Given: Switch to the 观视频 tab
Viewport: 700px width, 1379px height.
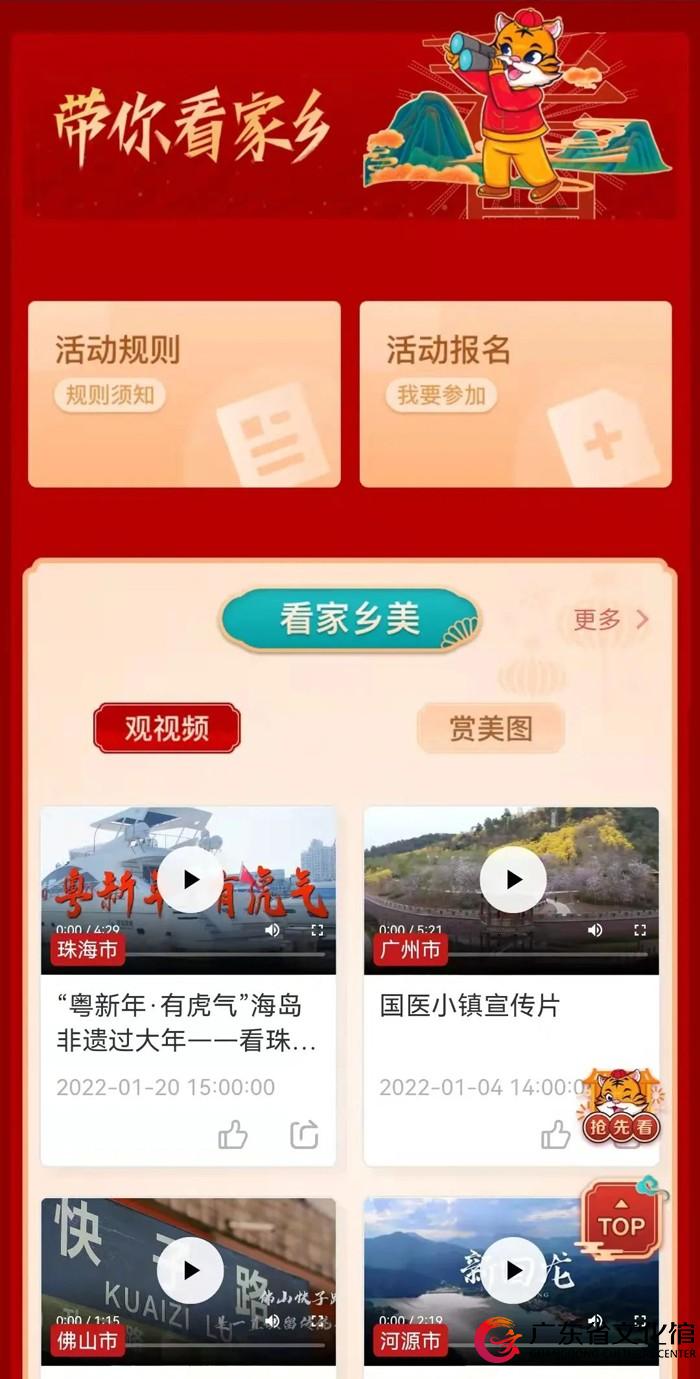Looking at the screenshot, I should 167,728.
